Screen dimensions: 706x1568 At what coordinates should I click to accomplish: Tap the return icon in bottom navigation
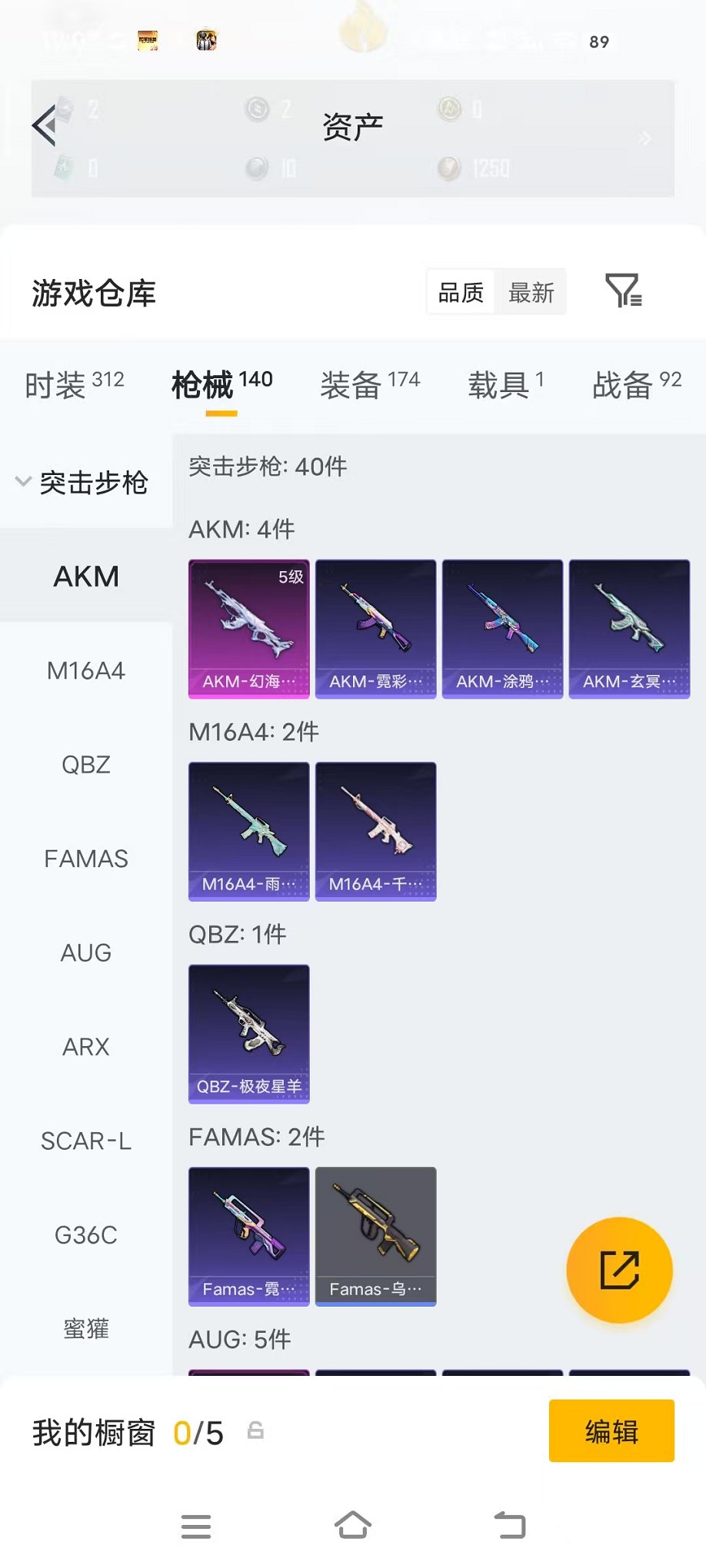[x=511, y=1526]
